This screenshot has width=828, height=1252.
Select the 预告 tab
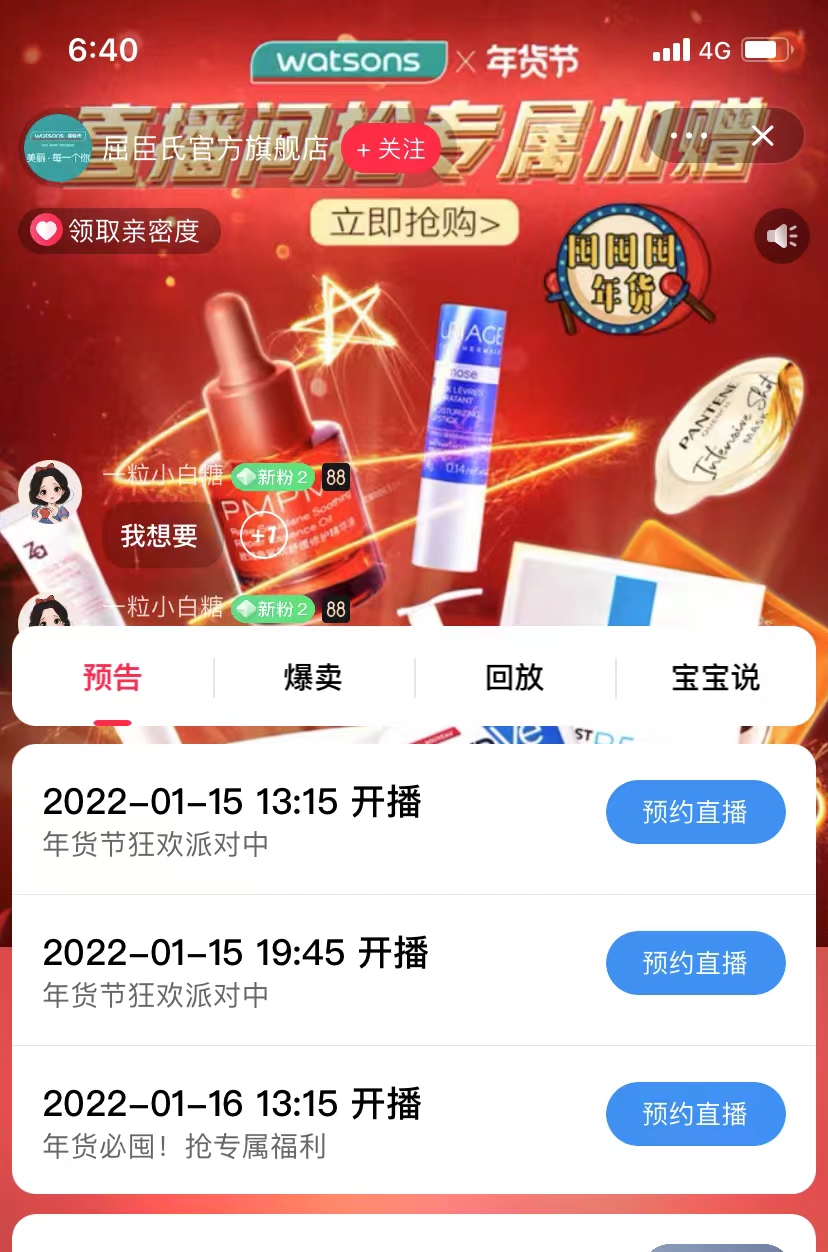(112, 678)
